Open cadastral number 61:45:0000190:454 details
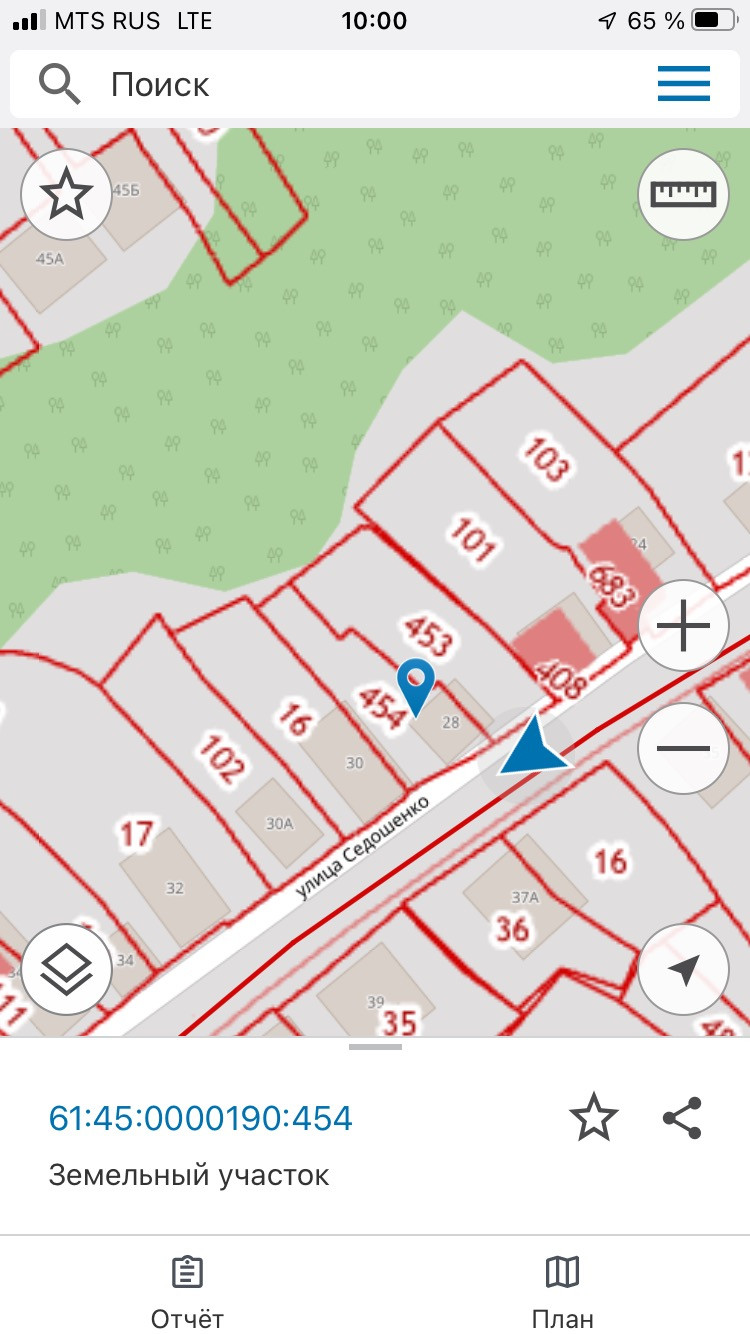The image size is (750, 1334). (201, 1117)
